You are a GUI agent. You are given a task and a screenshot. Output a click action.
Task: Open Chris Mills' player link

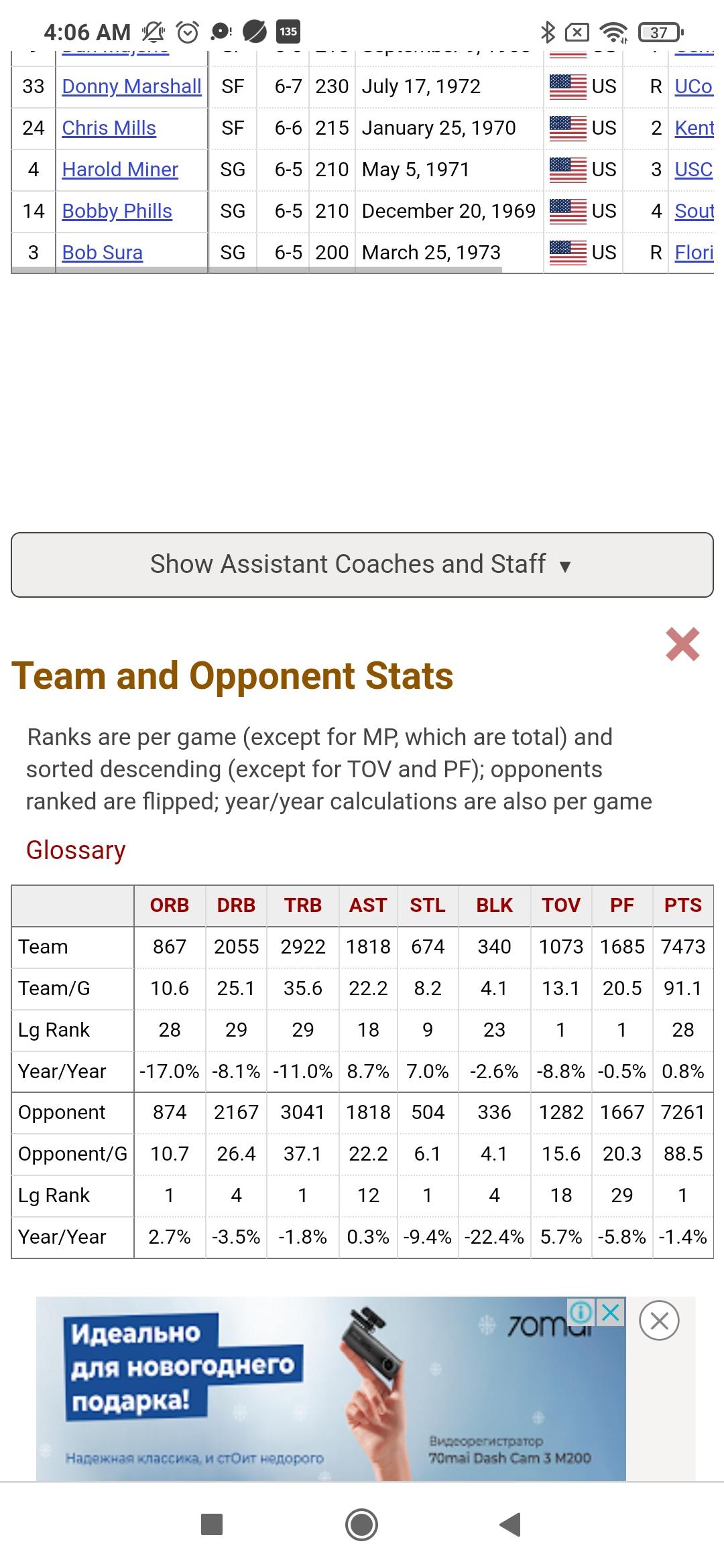109,128
